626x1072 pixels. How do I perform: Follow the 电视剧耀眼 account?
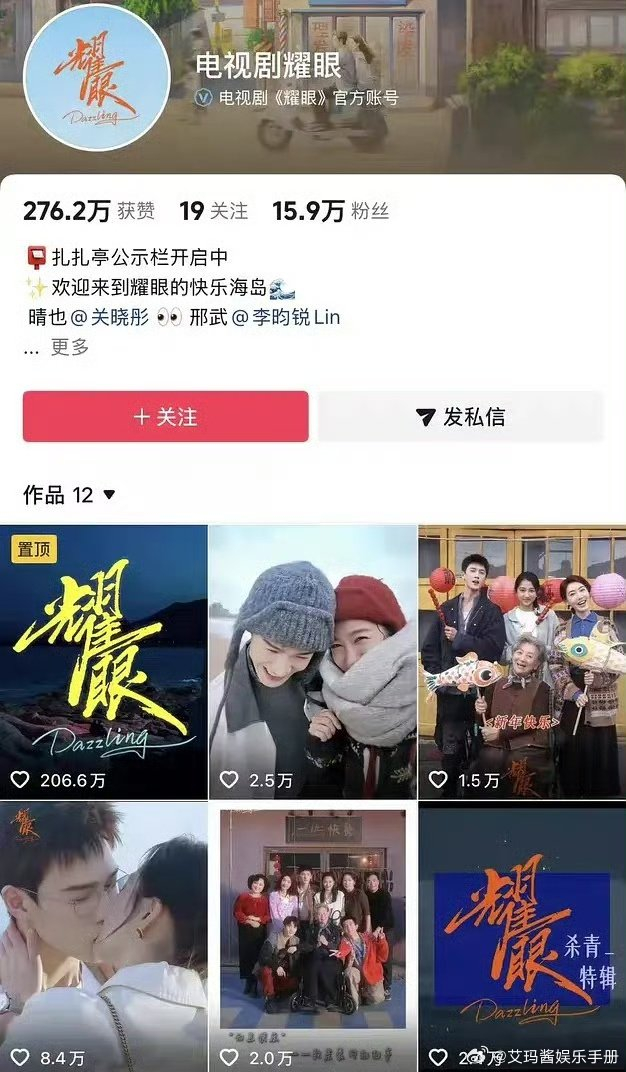165,416
